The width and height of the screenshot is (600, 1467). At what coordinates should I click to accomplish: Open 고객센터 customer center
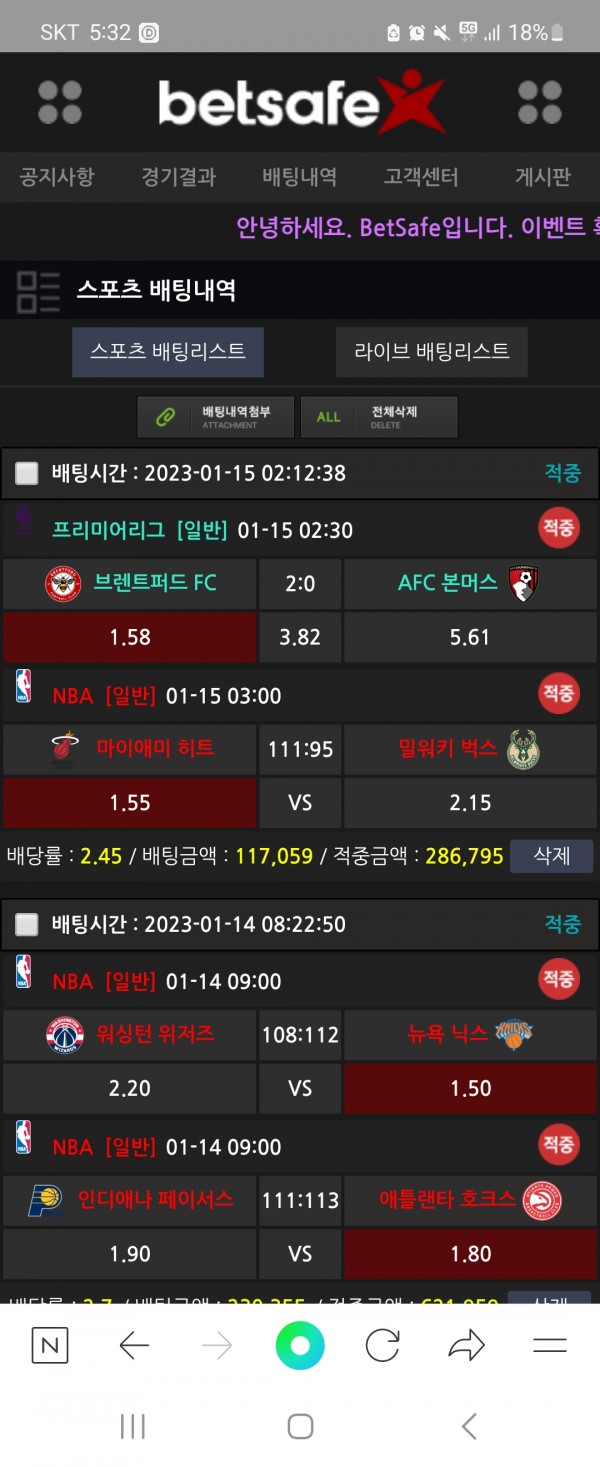[x=421, y=178]
